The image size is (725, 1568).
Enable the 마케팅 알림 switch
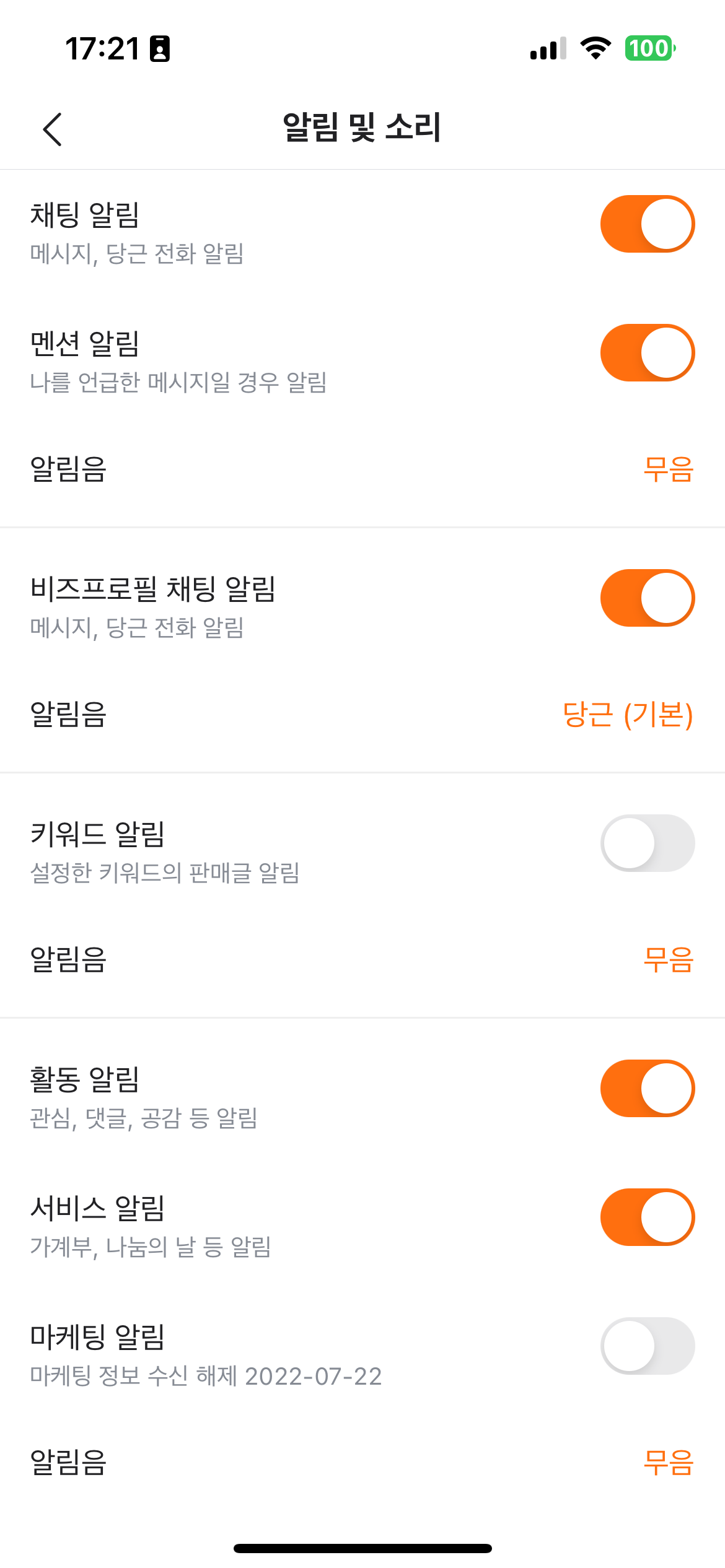point(647,1345)
